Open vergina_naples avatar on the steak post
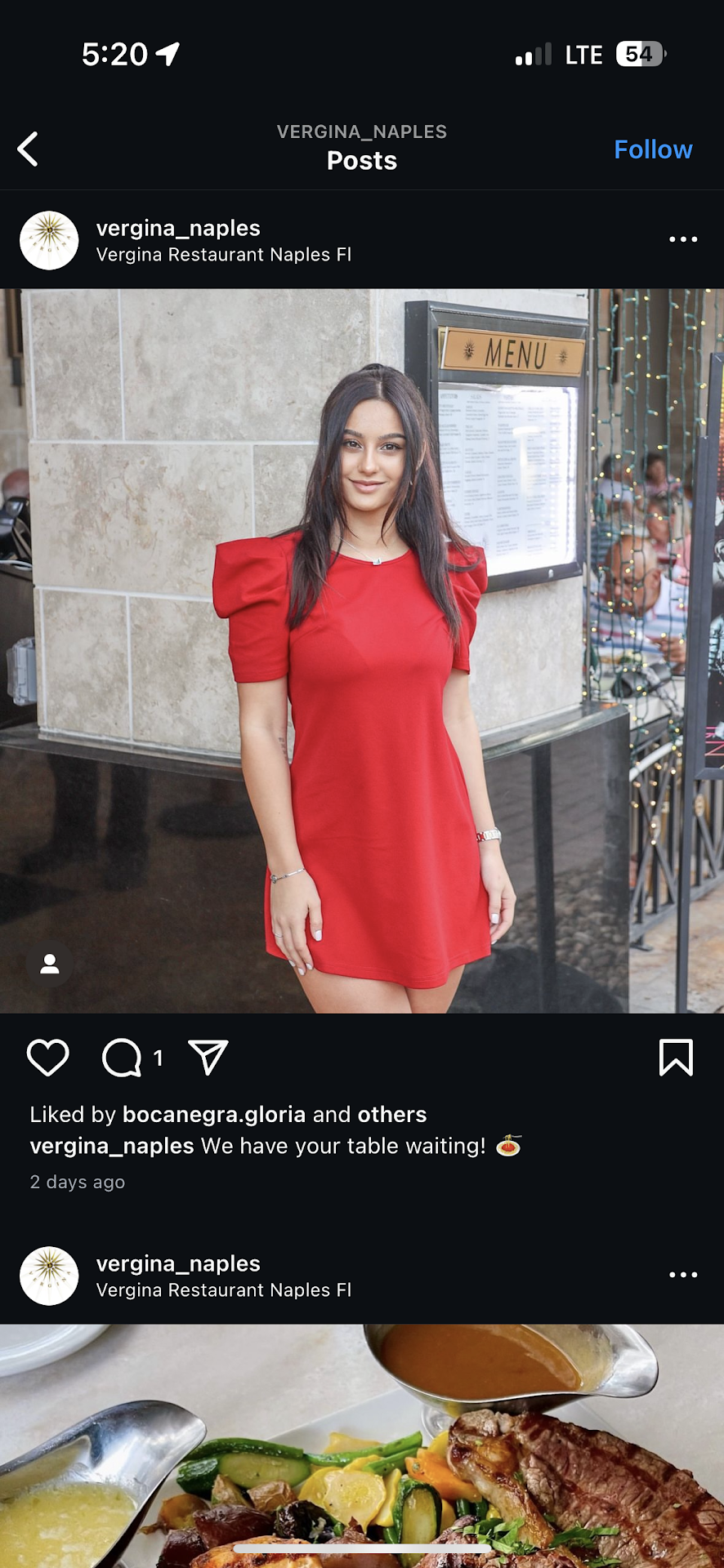Viewport: 724px width, 1568px height. point(49,1276)
